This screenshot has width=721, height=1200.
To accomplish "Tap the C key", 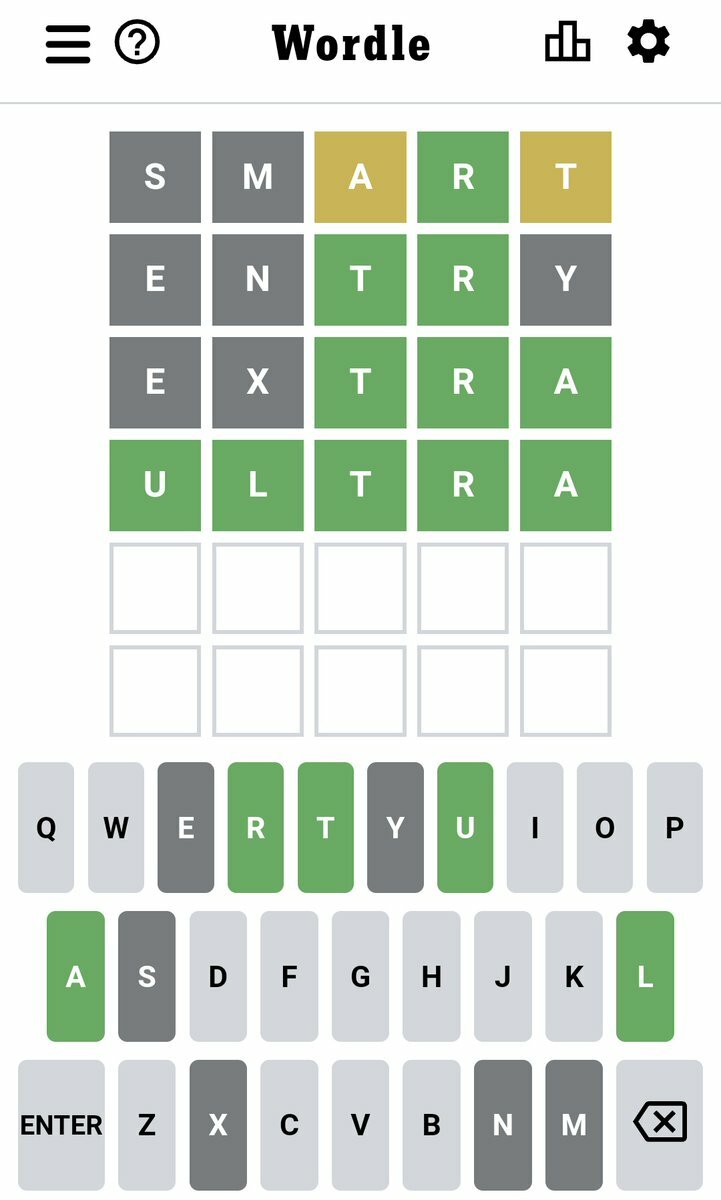I will [289, 1125].
